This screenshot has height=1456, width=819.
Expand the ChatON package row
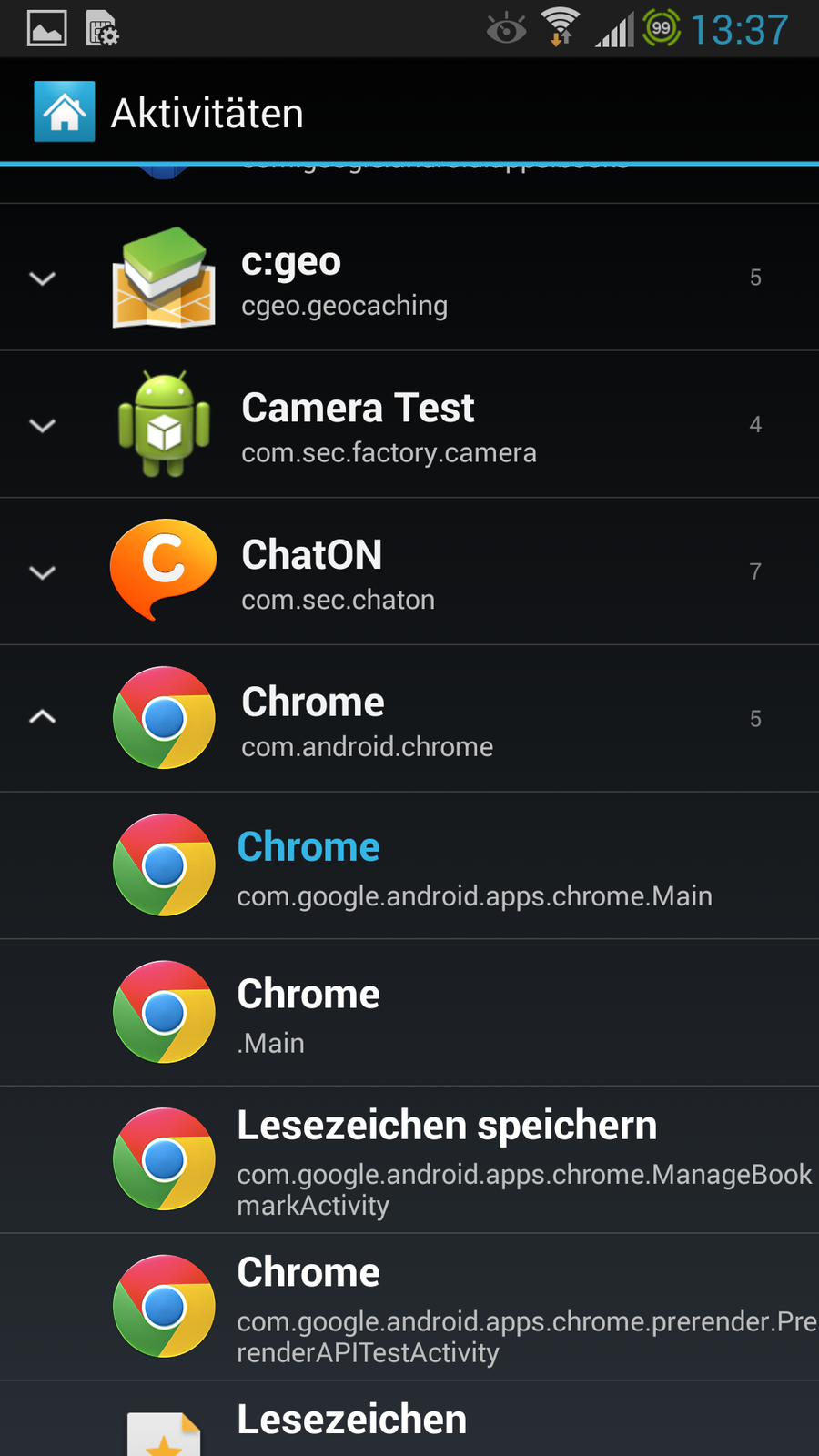[x=43, y=572]
